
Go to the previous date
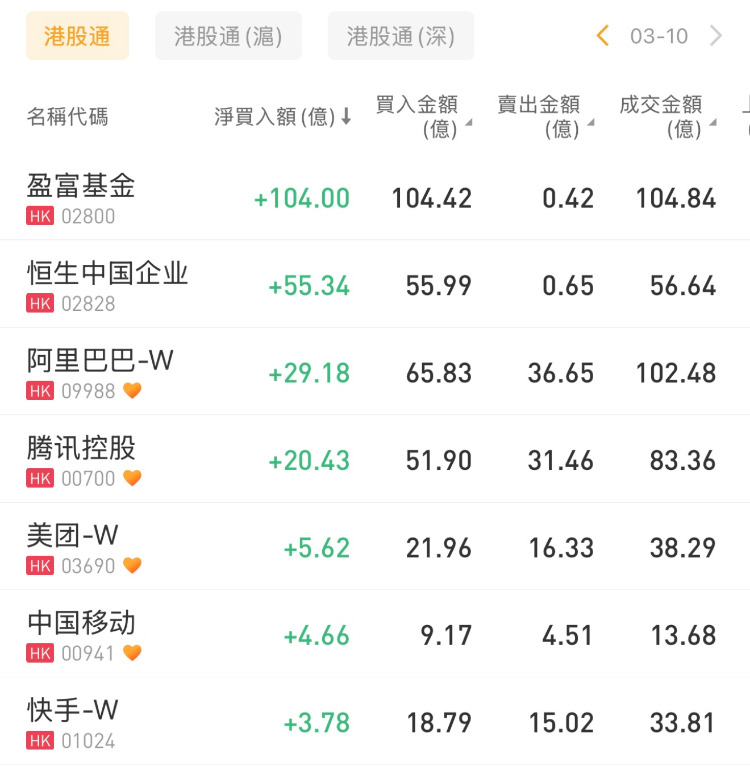click(602, 37)
